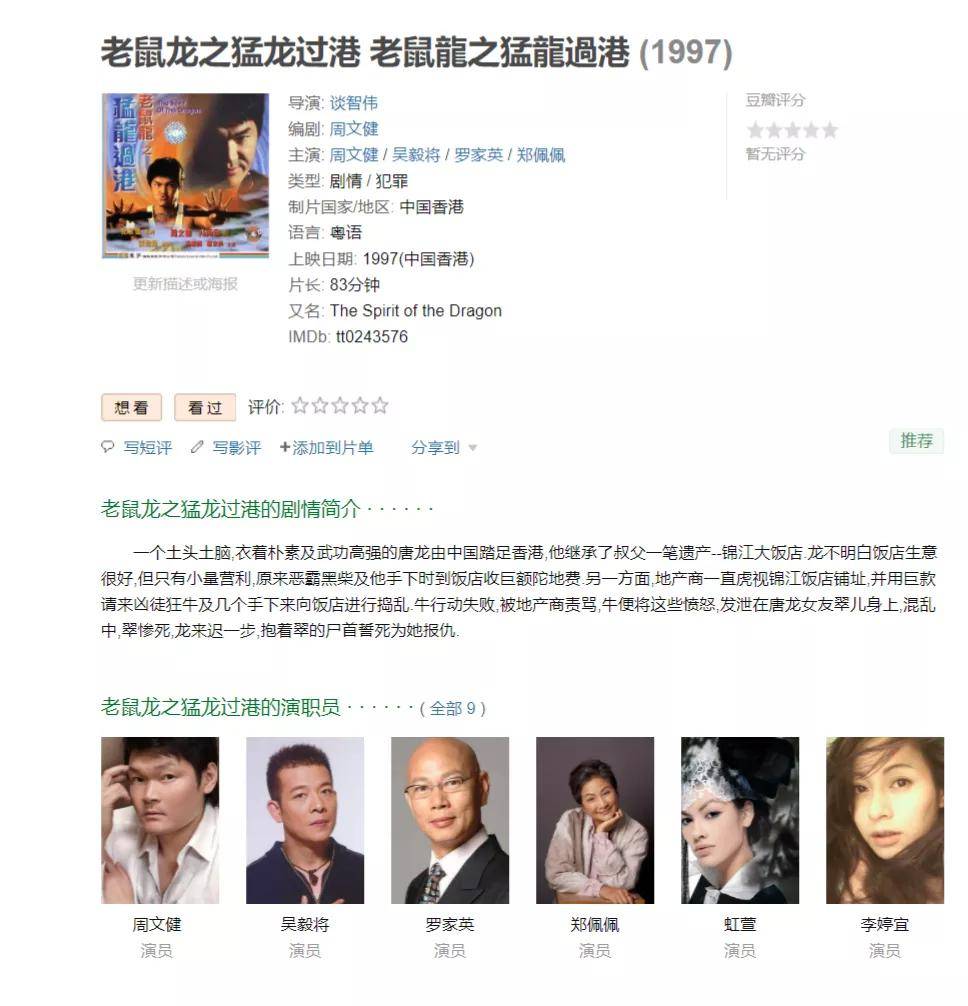This screenshot has width=968, height=1006.
Task: Mark the movie as 想看
Action: coord(131,407)
